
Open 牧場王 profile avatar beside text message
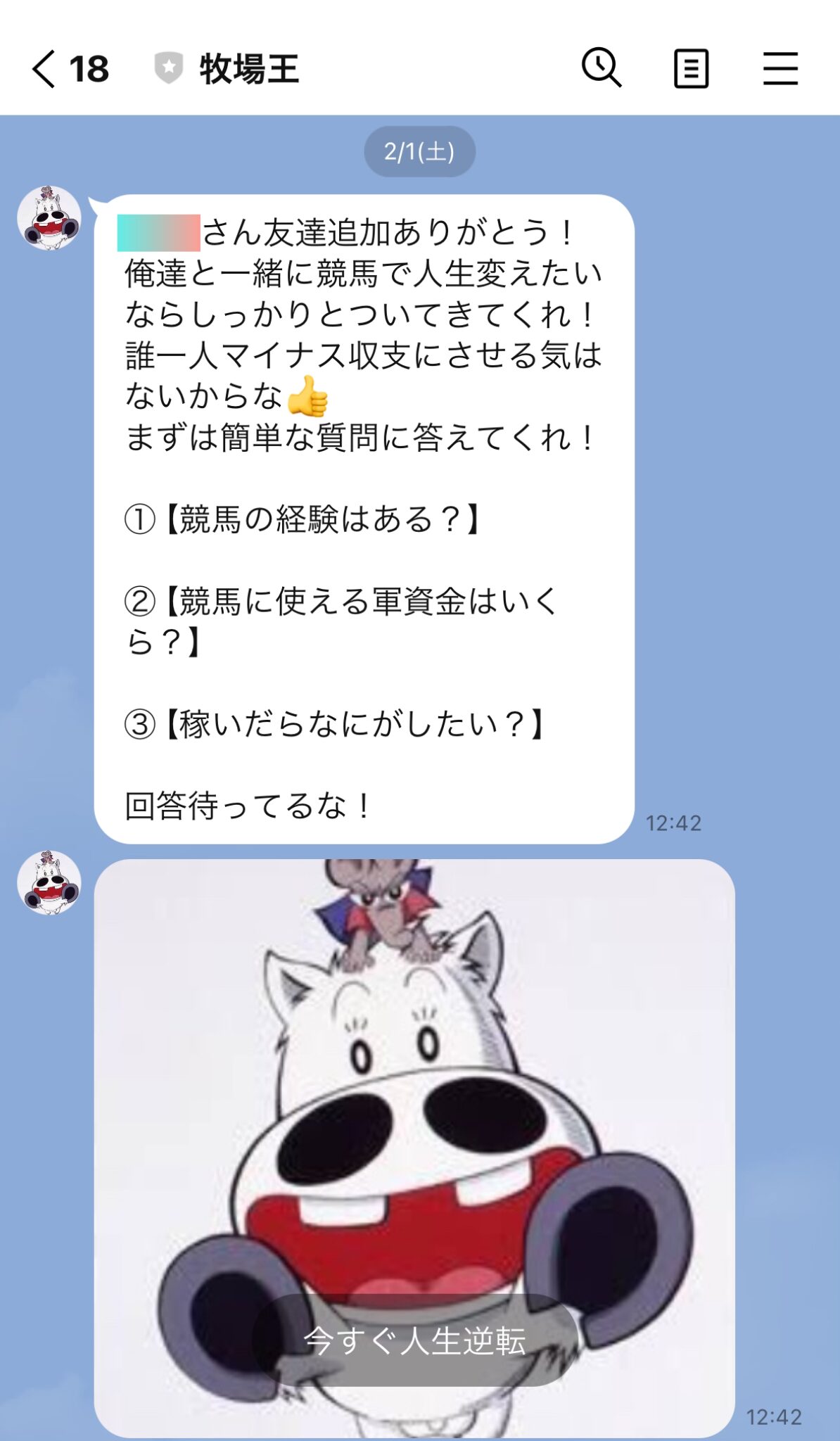[49, 217]
